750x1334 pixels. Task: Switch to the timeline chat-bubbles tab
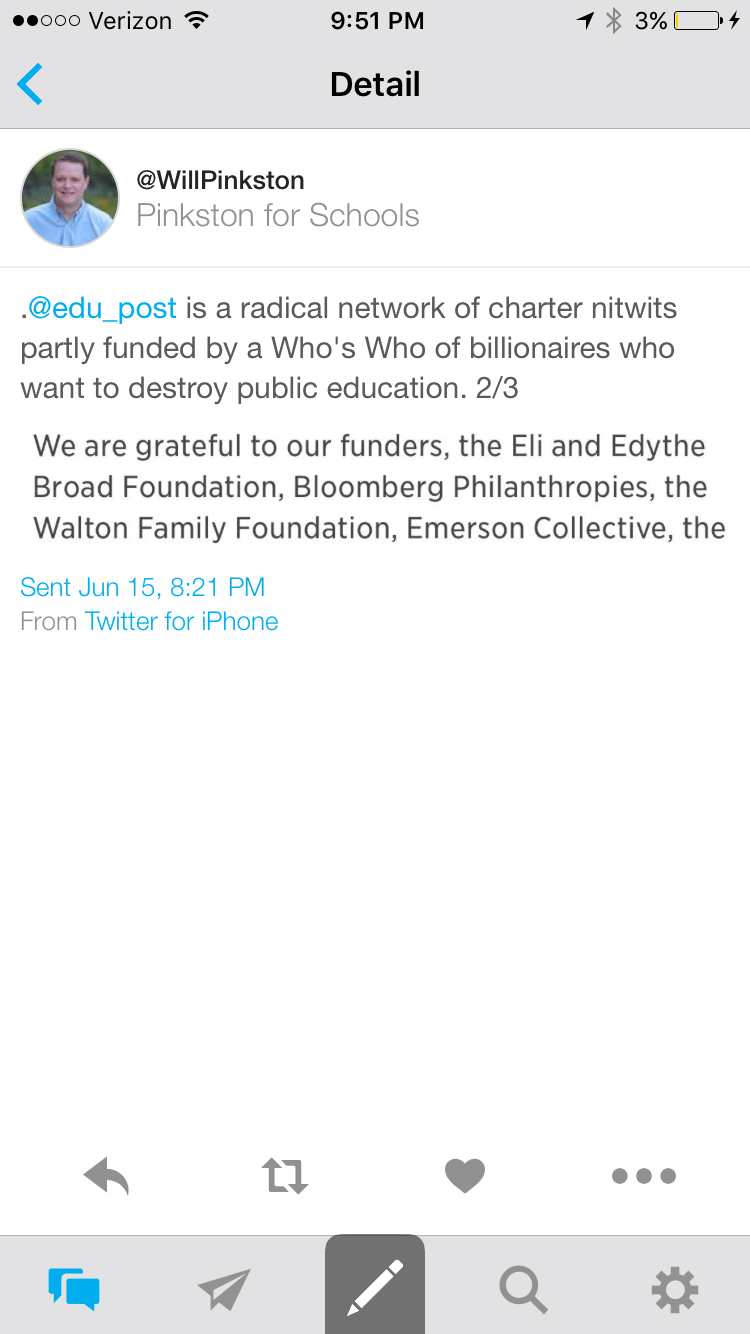[x=74, y=1289]
